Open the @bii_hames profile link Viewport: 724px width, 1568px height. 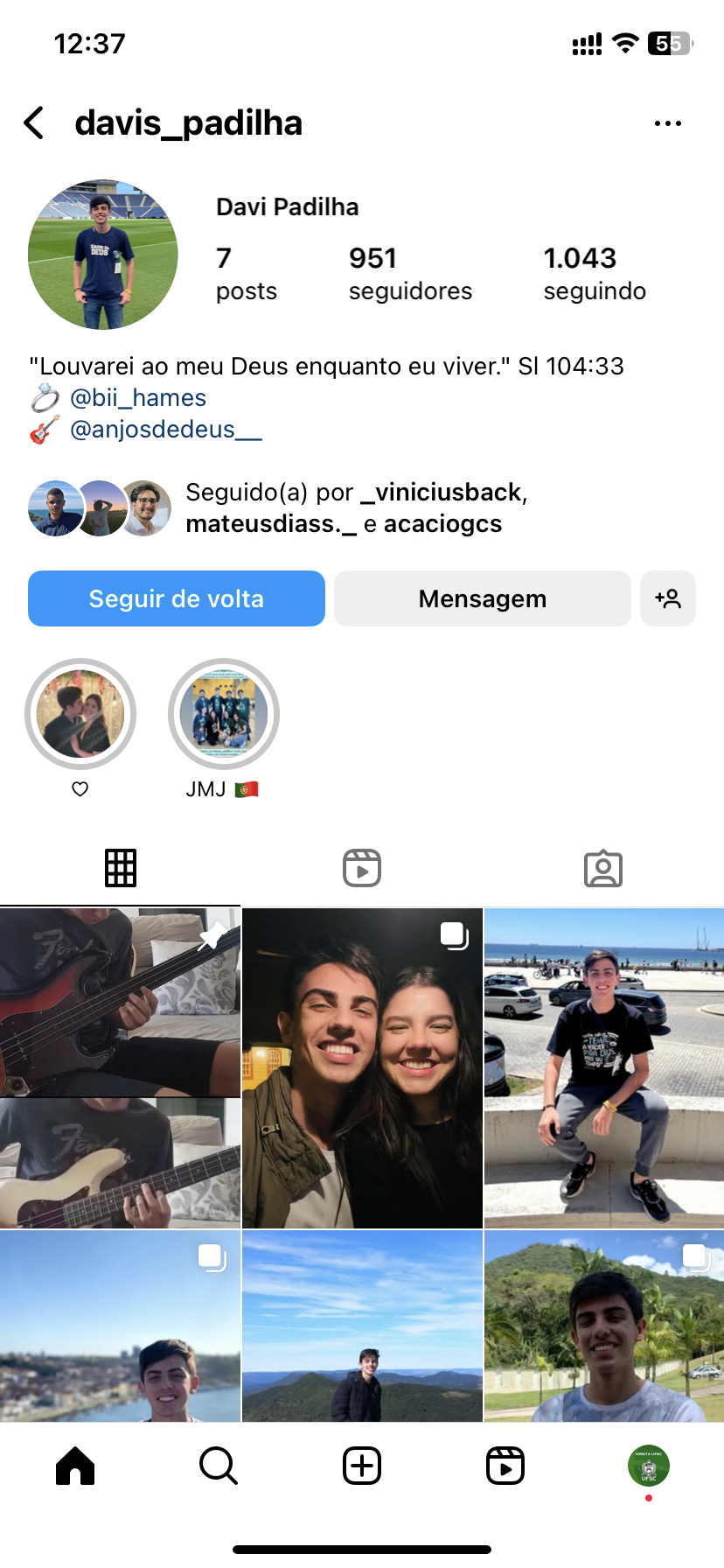138,398
